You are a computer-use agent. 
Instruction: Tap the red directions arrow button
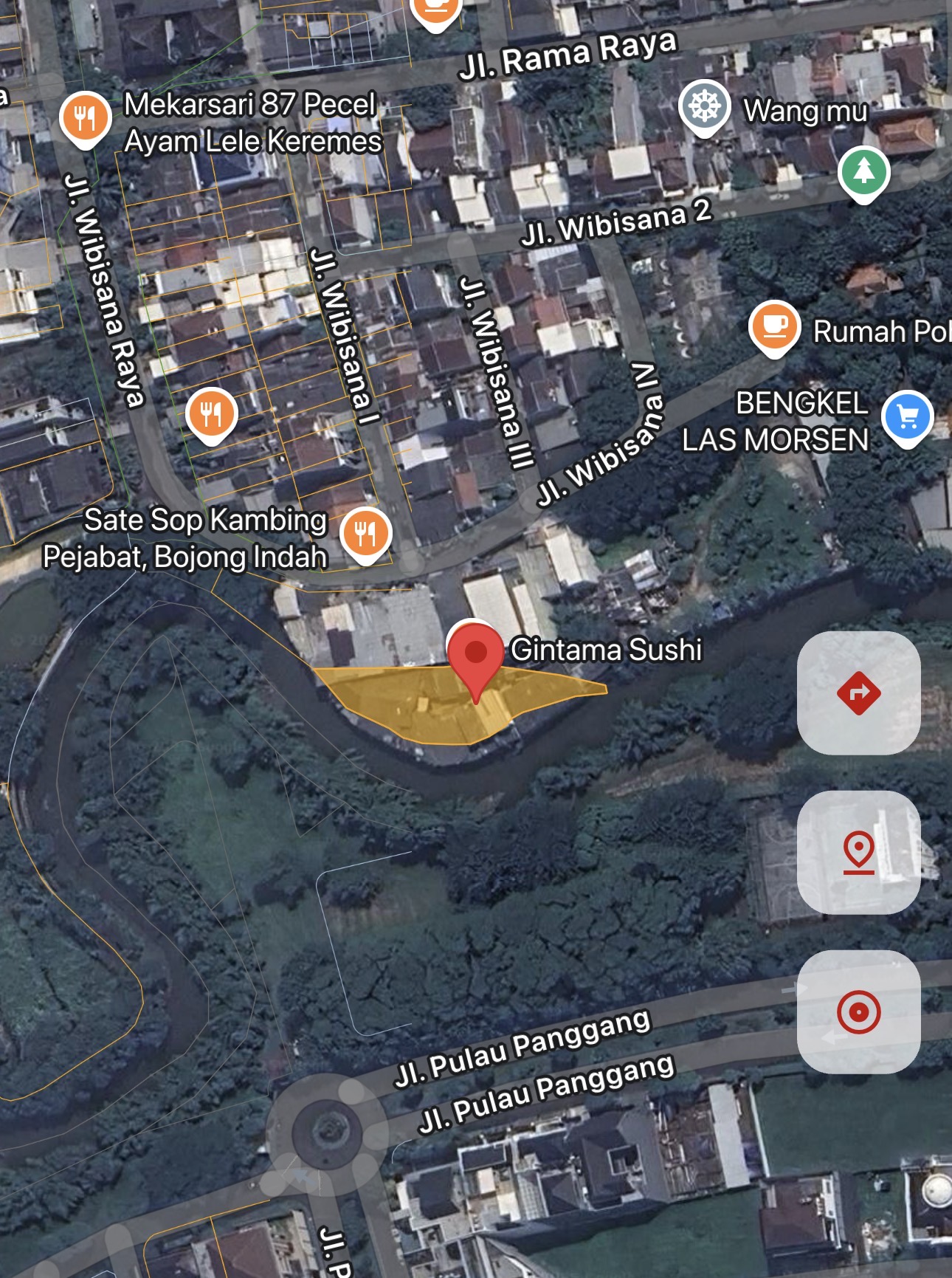[x=858, y=693]
